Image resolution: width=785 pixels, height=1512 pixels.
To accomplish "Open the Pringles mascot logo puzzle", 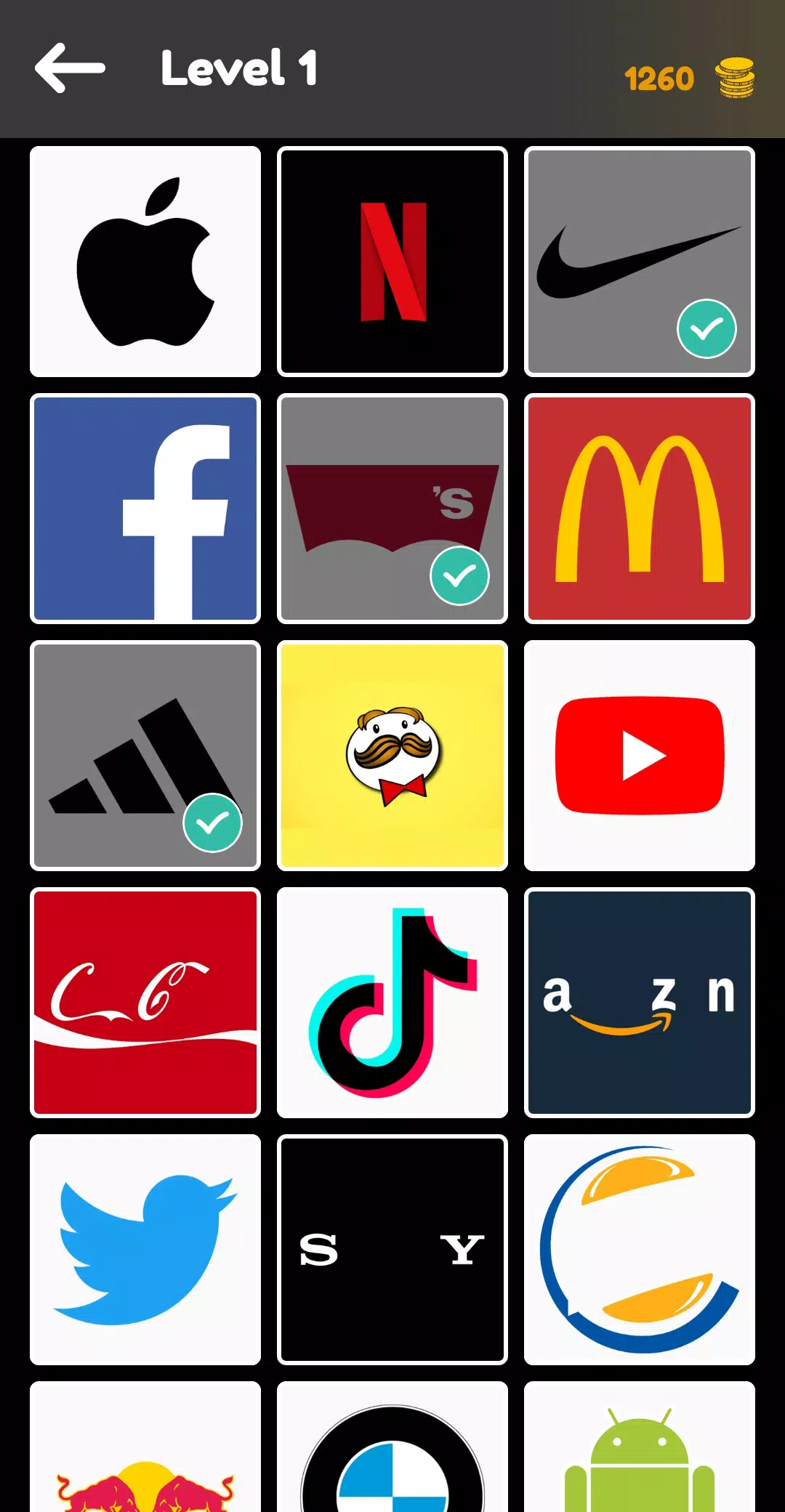I will [x=392, y=756].
